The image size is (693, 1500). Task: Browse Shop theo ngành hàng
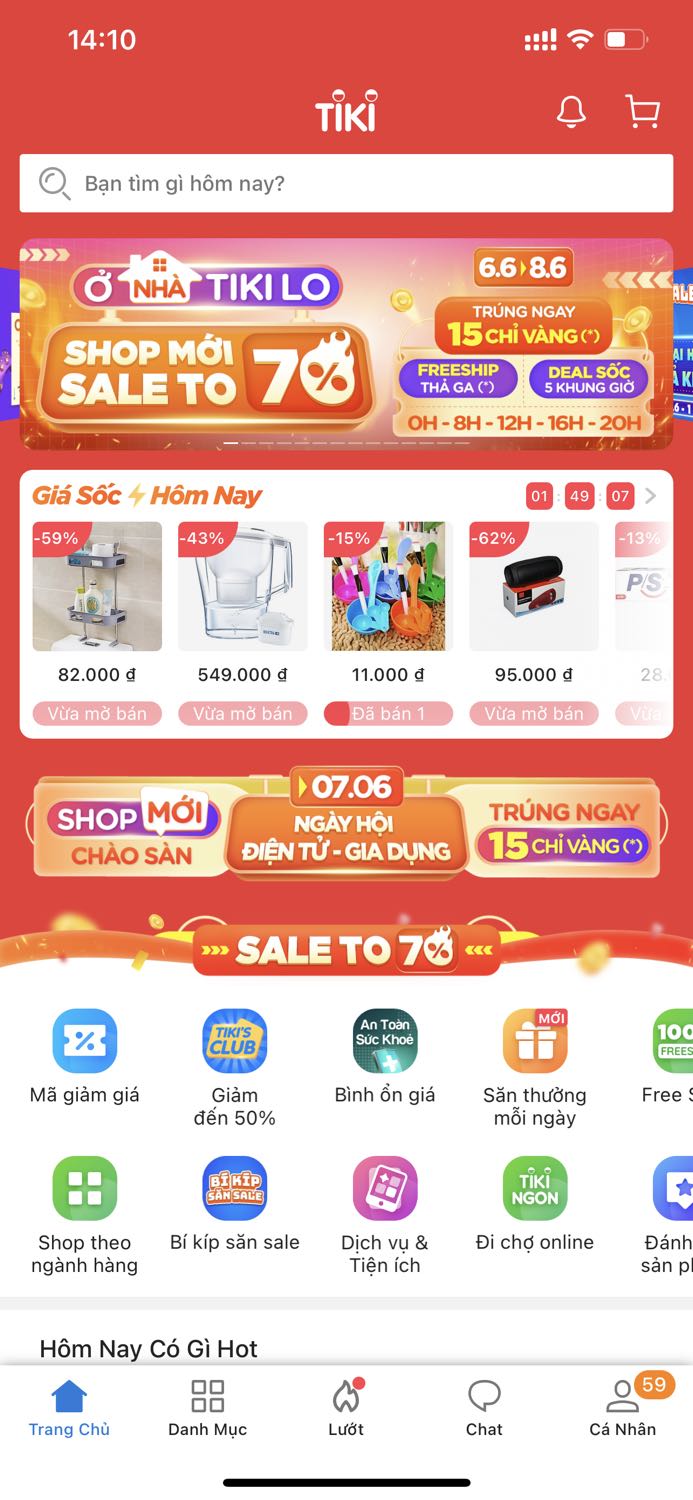click(85, 1216)
